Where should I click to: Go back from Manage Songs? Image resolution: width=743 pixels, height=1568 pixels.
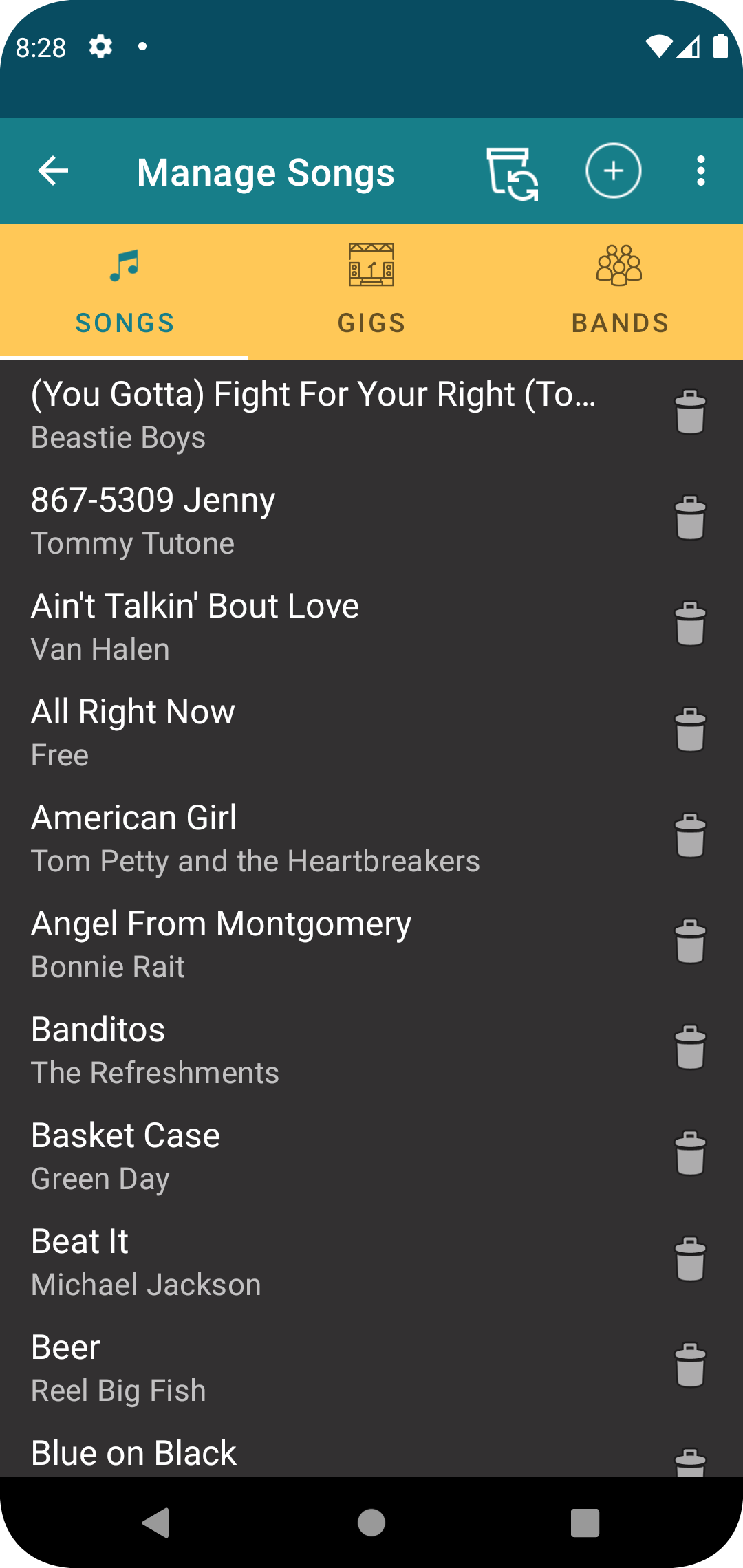point(53,171)
